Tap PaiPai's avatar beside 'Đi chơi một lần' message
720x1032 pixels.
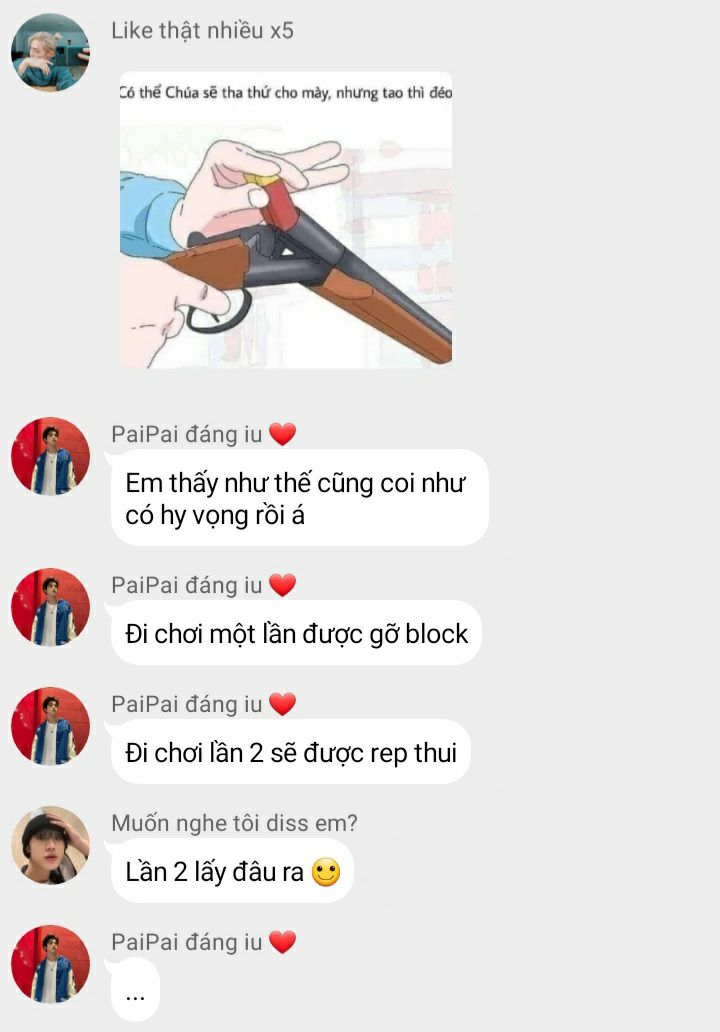[51, 607]
